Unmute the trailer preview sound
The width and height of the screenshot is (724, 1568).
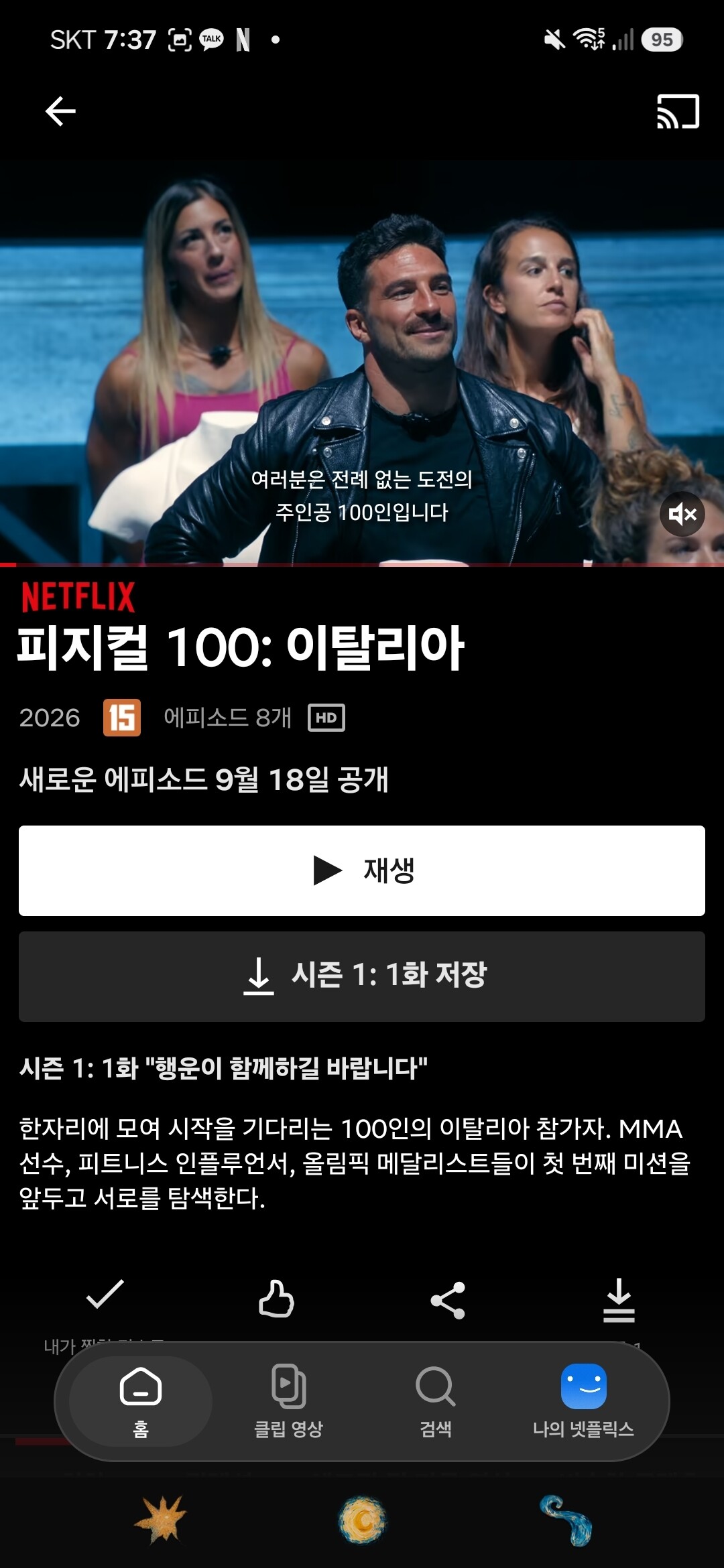[x=682, y=514]
